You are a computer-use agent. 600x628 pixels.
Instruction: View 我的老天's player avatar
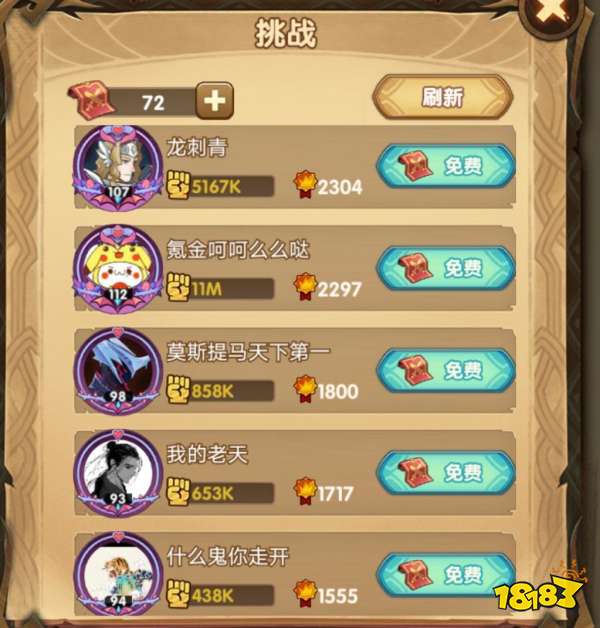coord(118,470)
